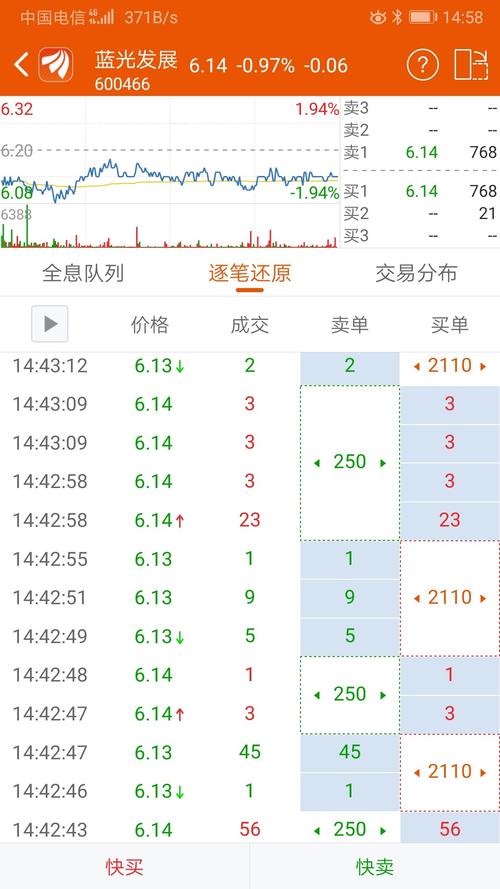Go back using the header arrow

tap(22, 65)
